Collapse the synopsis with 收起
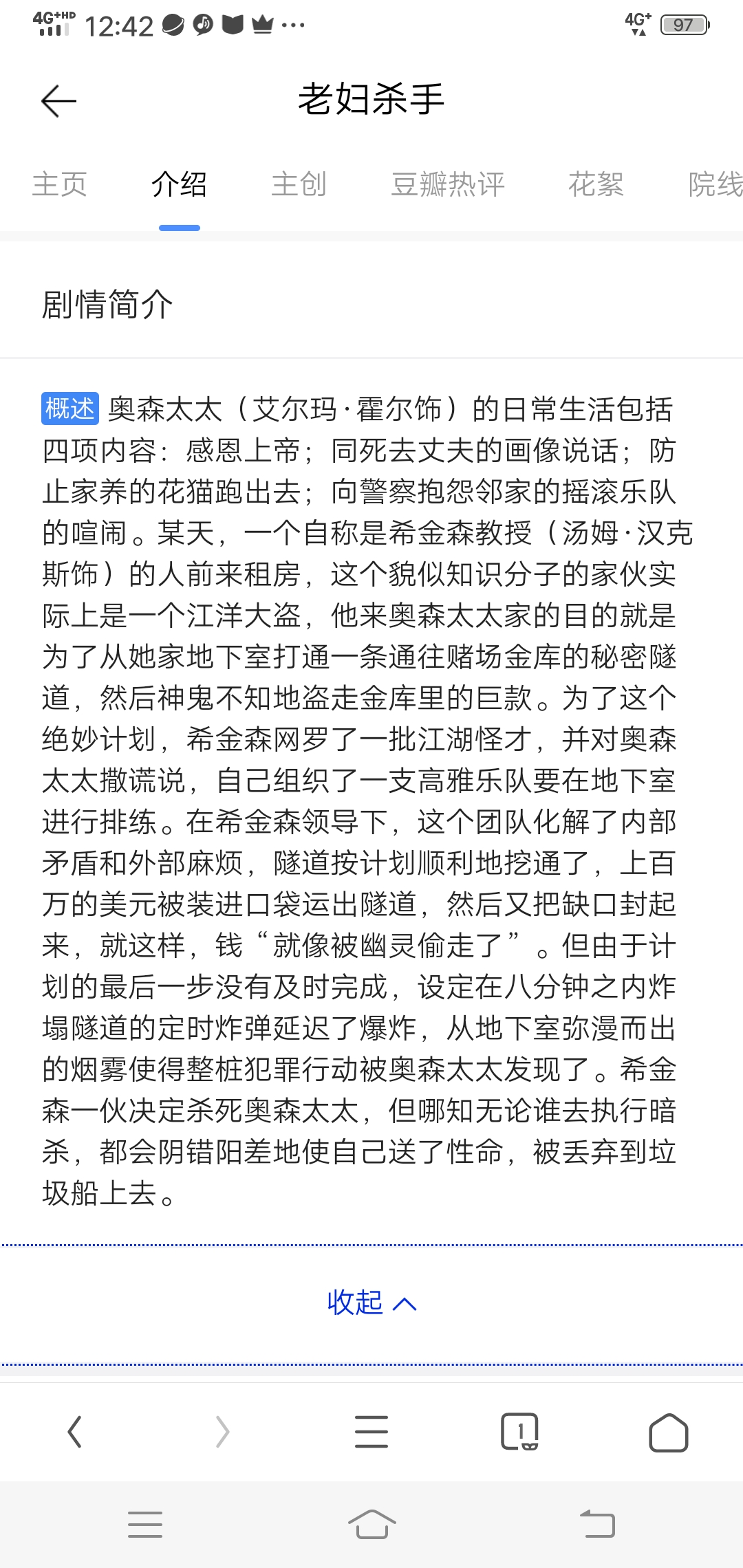The image size is (743, 1568). (x=371, y=1303)
